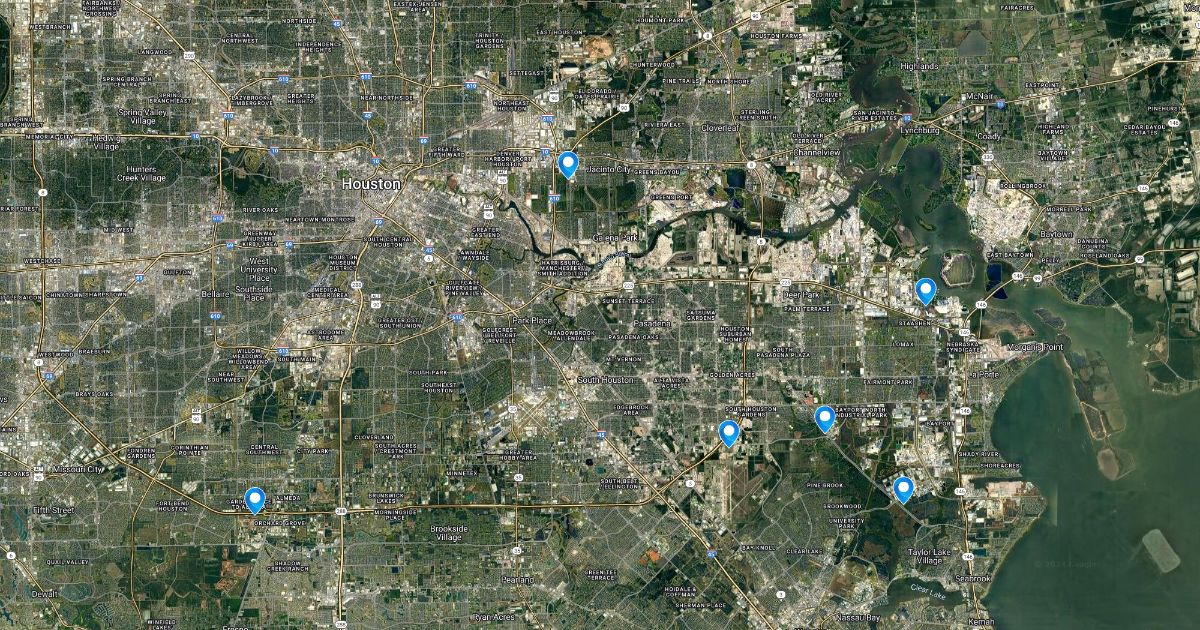Tap the pin below South Houston Gardens
Screen dimensions: 1200x630
(729, 433)
